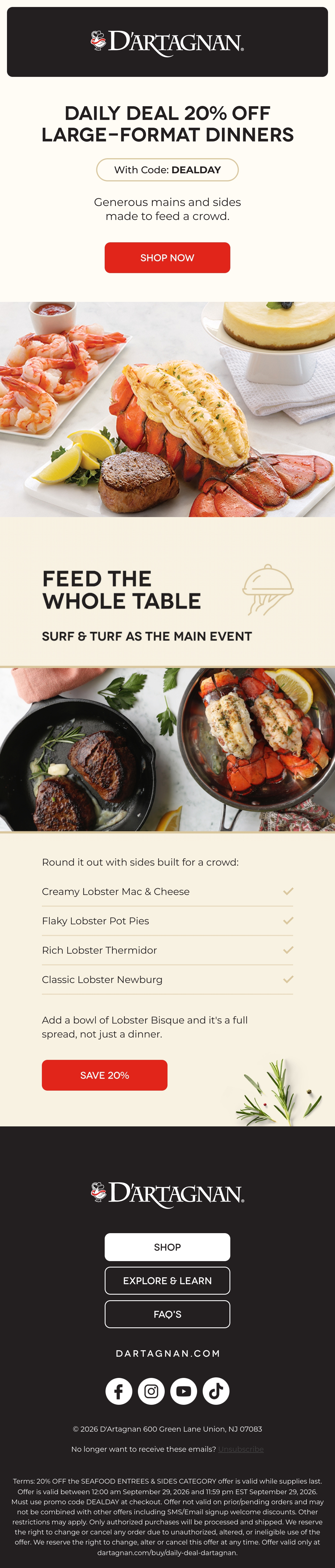The height and width of the screenshot is (1568, 335).
Task: Open the SHOP button in footer
Action: (x=167, y=1247)
